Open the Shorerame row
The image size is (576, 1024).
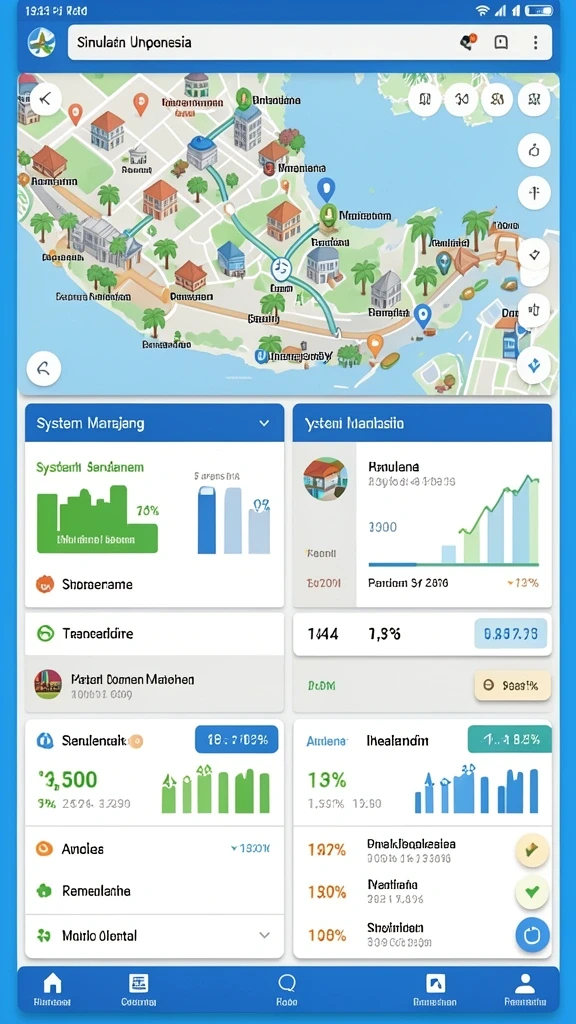pos(154,584)
